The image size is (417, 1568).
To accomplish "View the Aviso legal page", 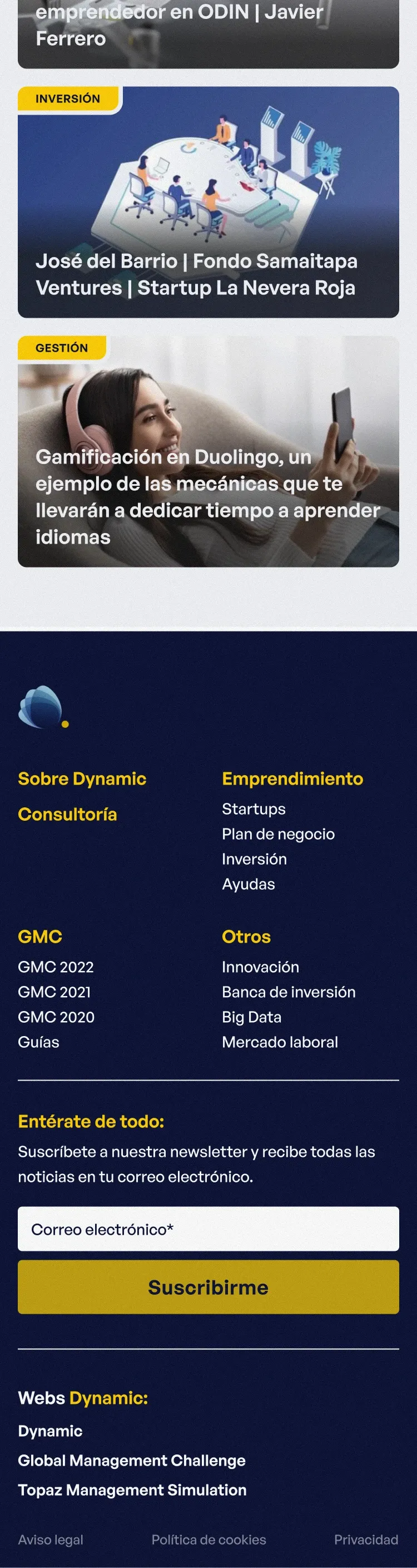I will [51, 1540].
